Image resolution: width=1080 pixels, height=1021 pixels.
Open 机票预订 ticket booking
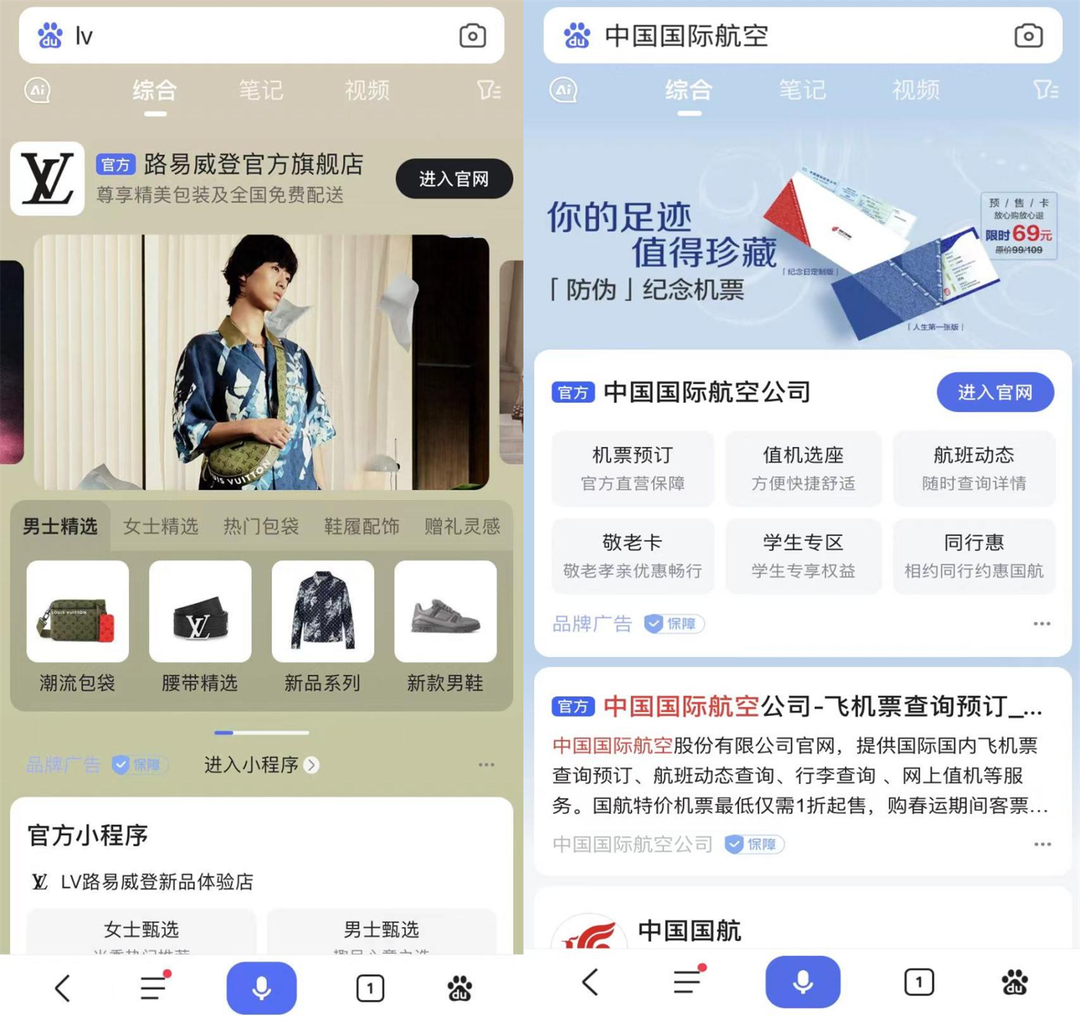point(633,468)
